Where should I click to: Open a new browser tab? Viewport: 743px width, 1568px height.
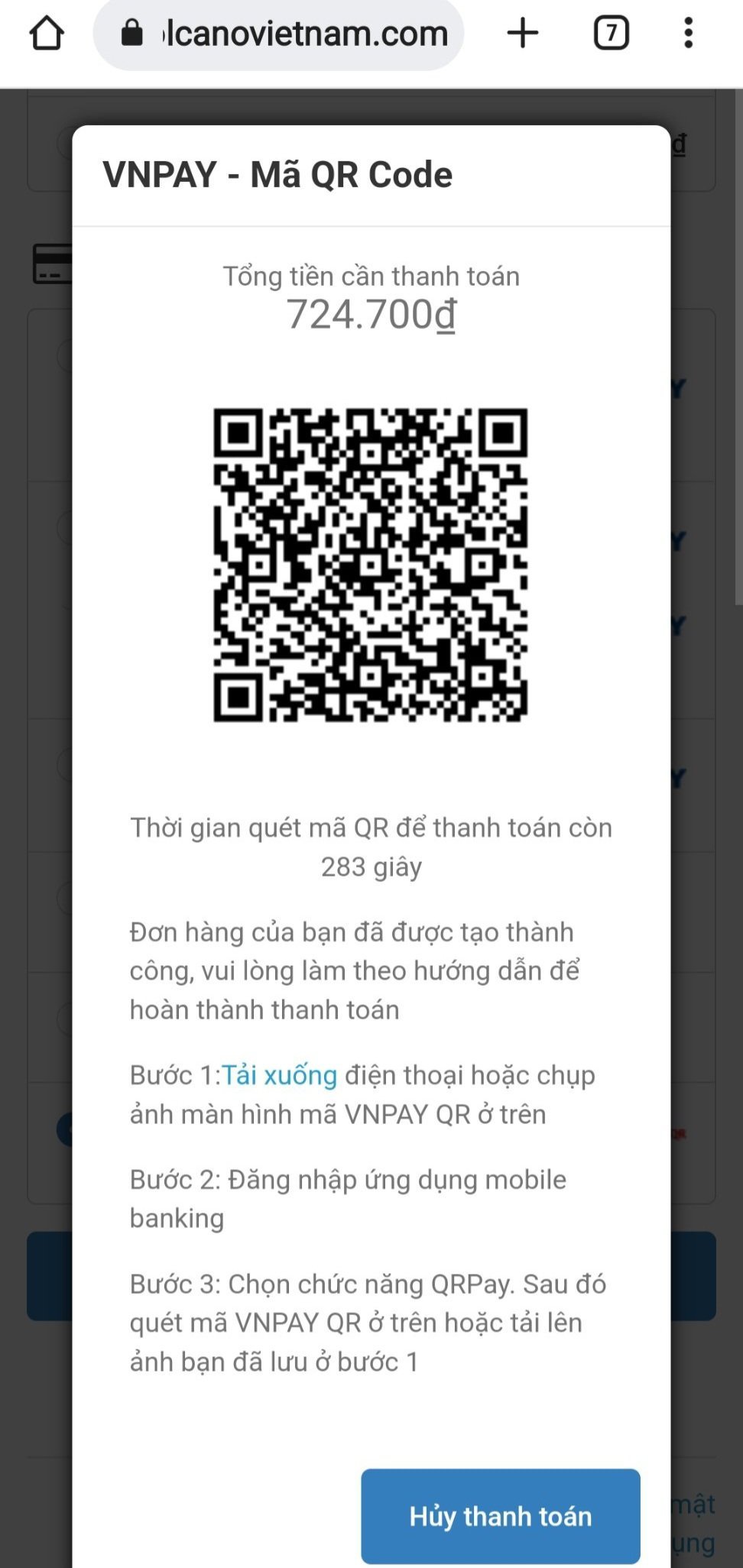tap(523, 34)
